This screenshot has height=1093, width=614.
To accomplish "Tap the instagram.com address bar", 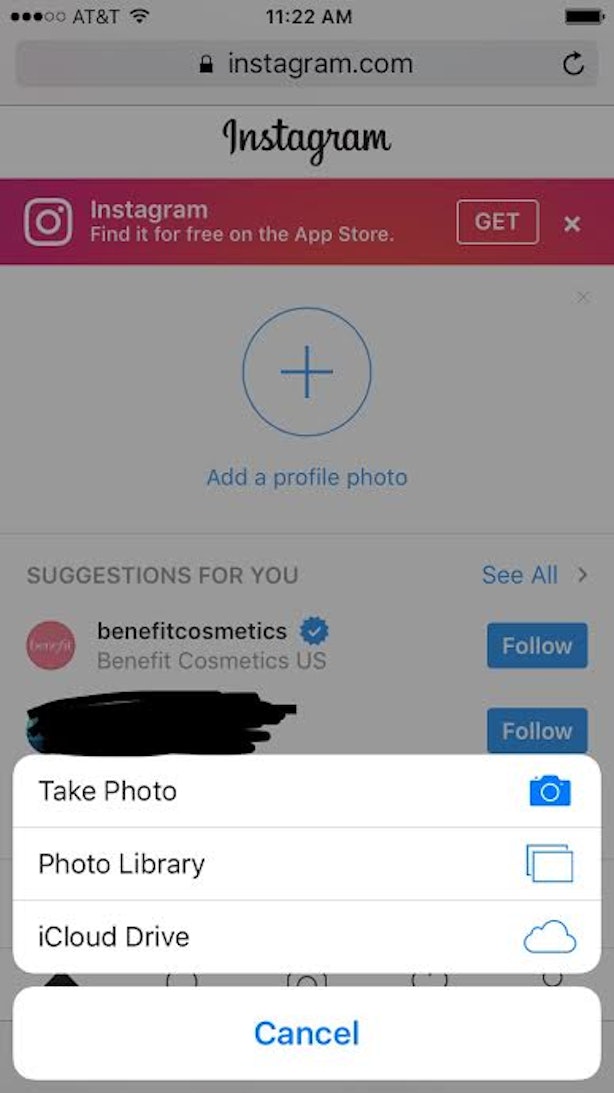I will pos(307,64).
